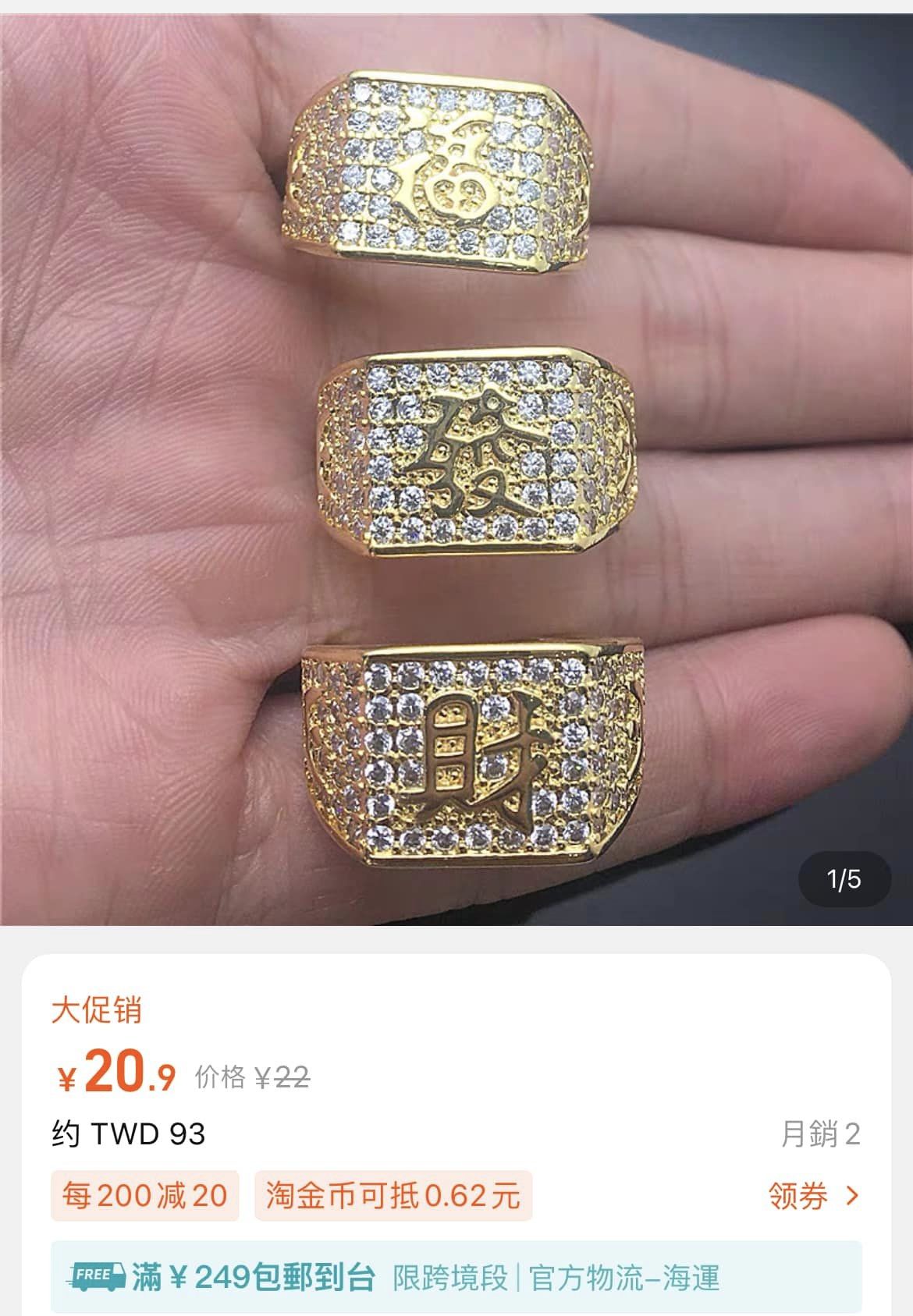This screenshot has height=1316, width=913.
Task: Open the gold rings product photo
Action: [456, 468]
